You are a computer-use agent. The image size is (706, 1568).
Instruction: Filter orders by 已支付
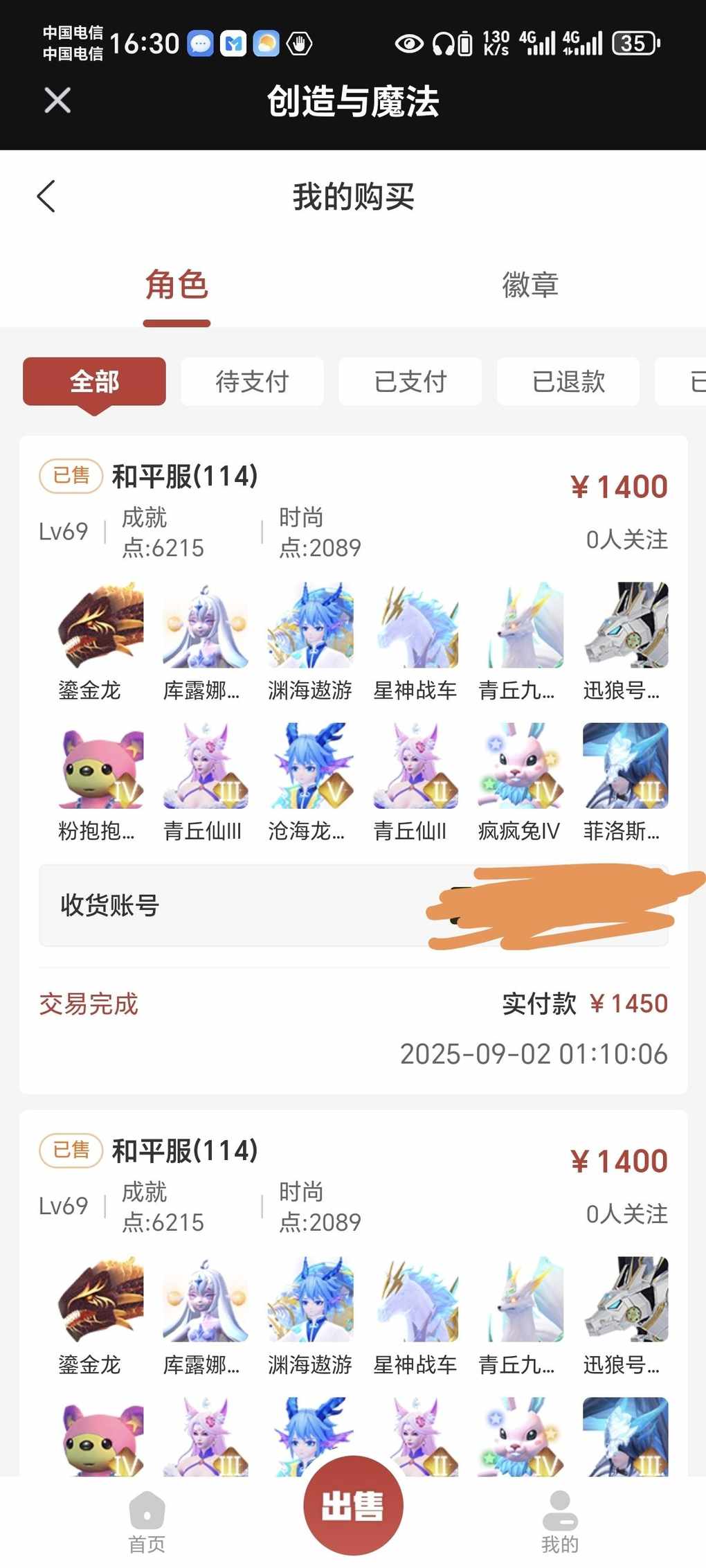(x=410, y=382)
